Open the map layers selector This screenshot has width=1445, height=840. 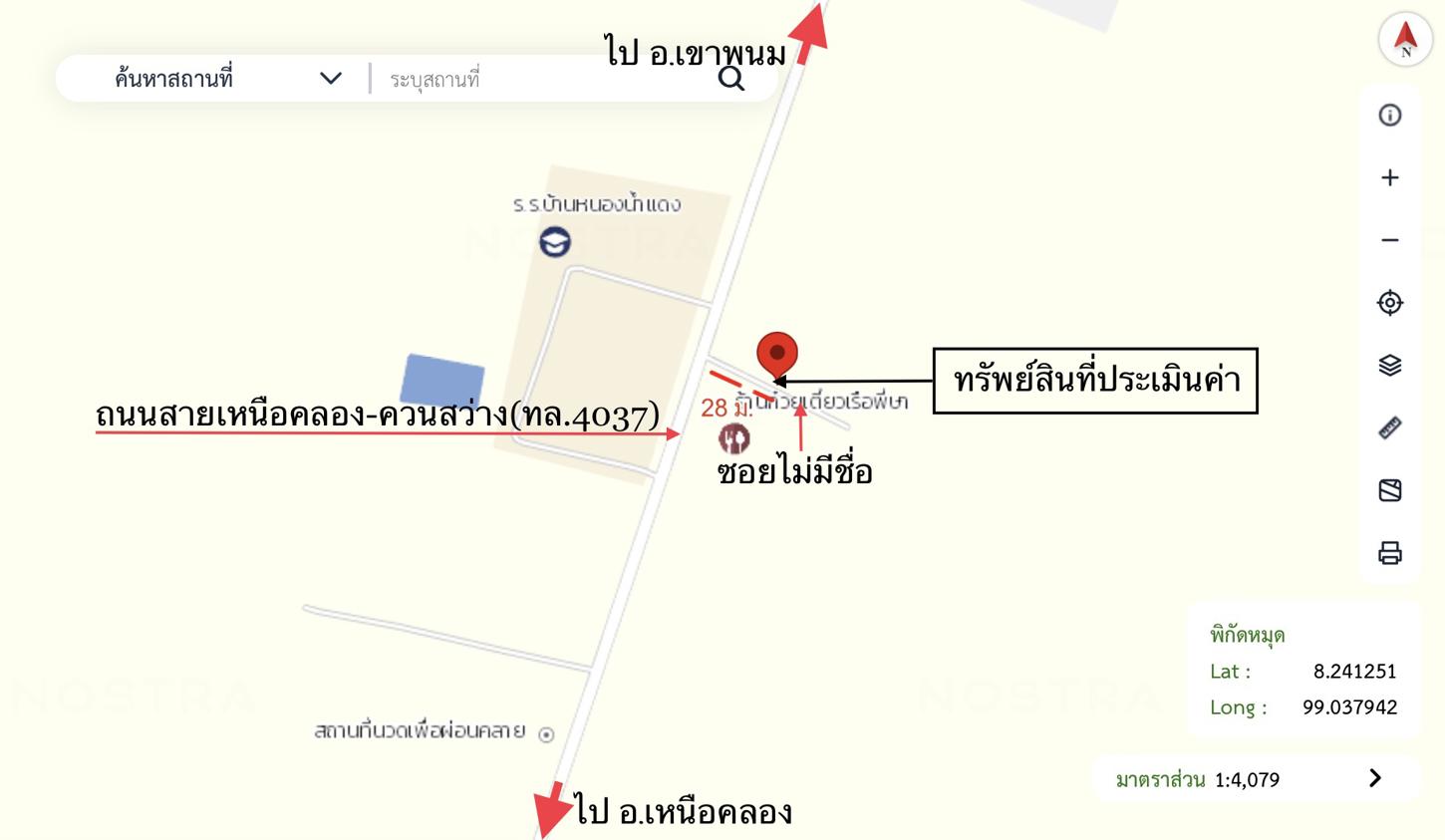(x=1389, y=366)
